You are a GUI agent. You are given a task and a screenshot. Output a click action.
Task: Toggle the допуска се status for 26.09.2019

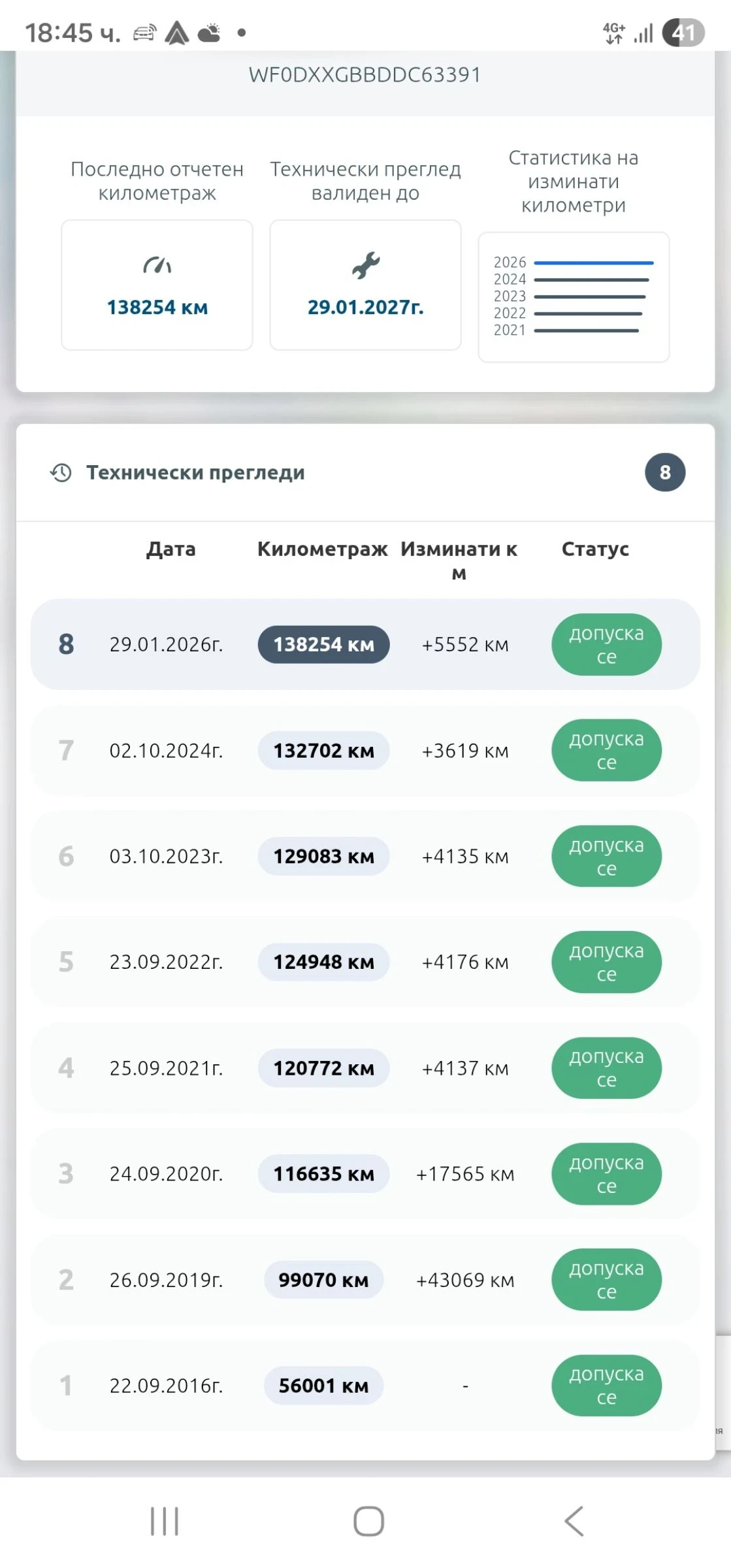606,1280
